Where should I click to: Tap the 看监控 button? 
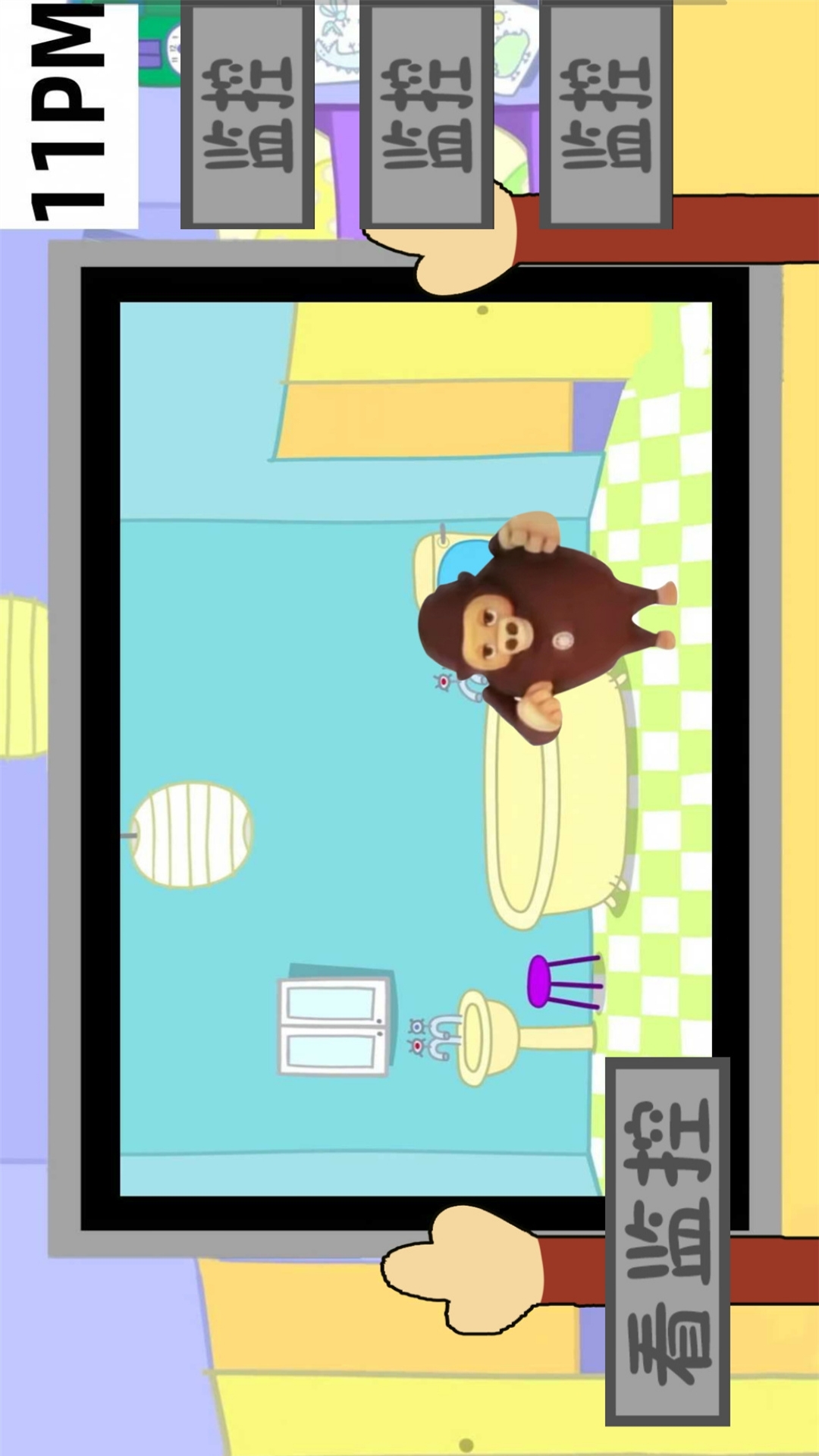click(x=667, y=1241)
